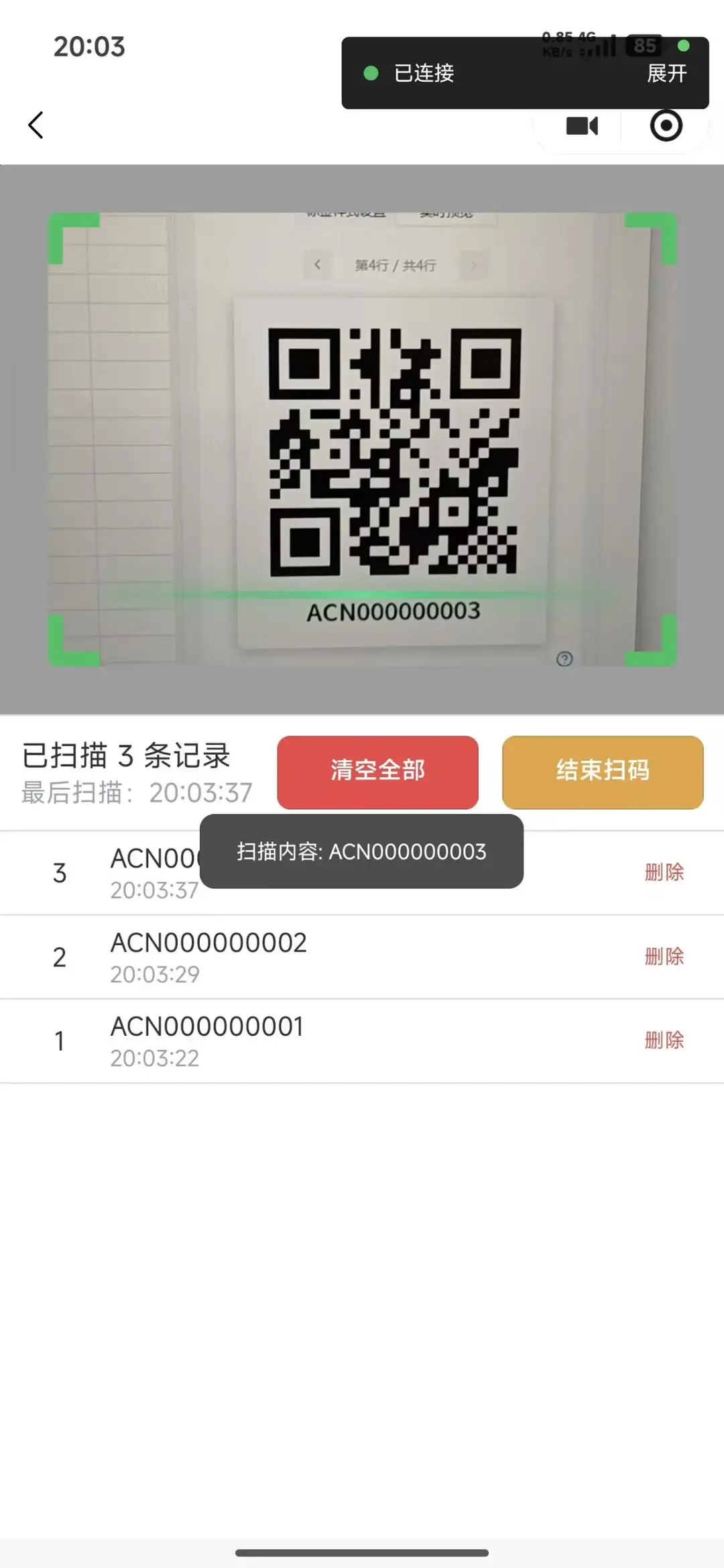
Task: Go back using the top-left arrow
Action: 36,125
